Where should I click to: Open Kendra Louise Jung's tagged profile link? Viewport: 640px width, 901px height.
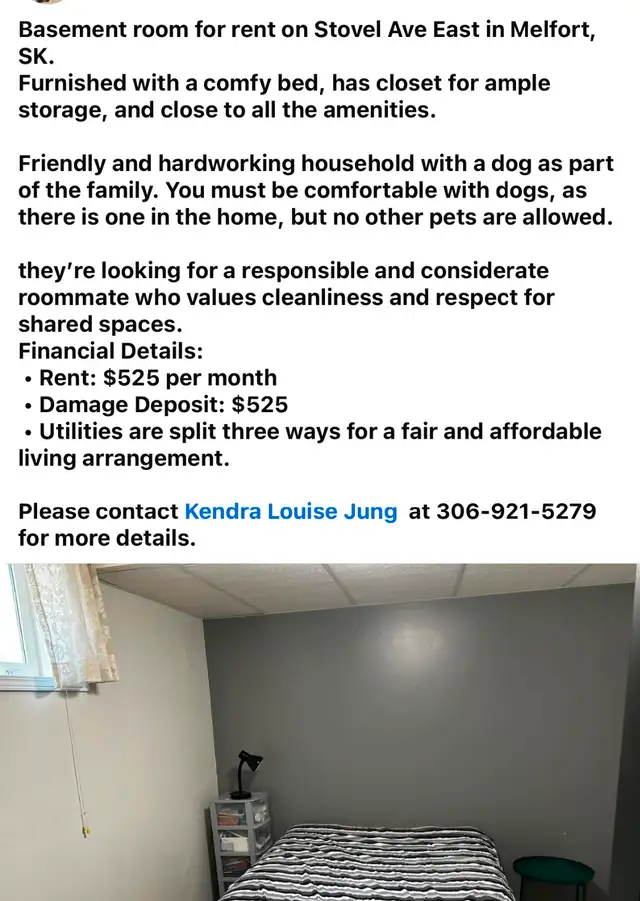290,512
